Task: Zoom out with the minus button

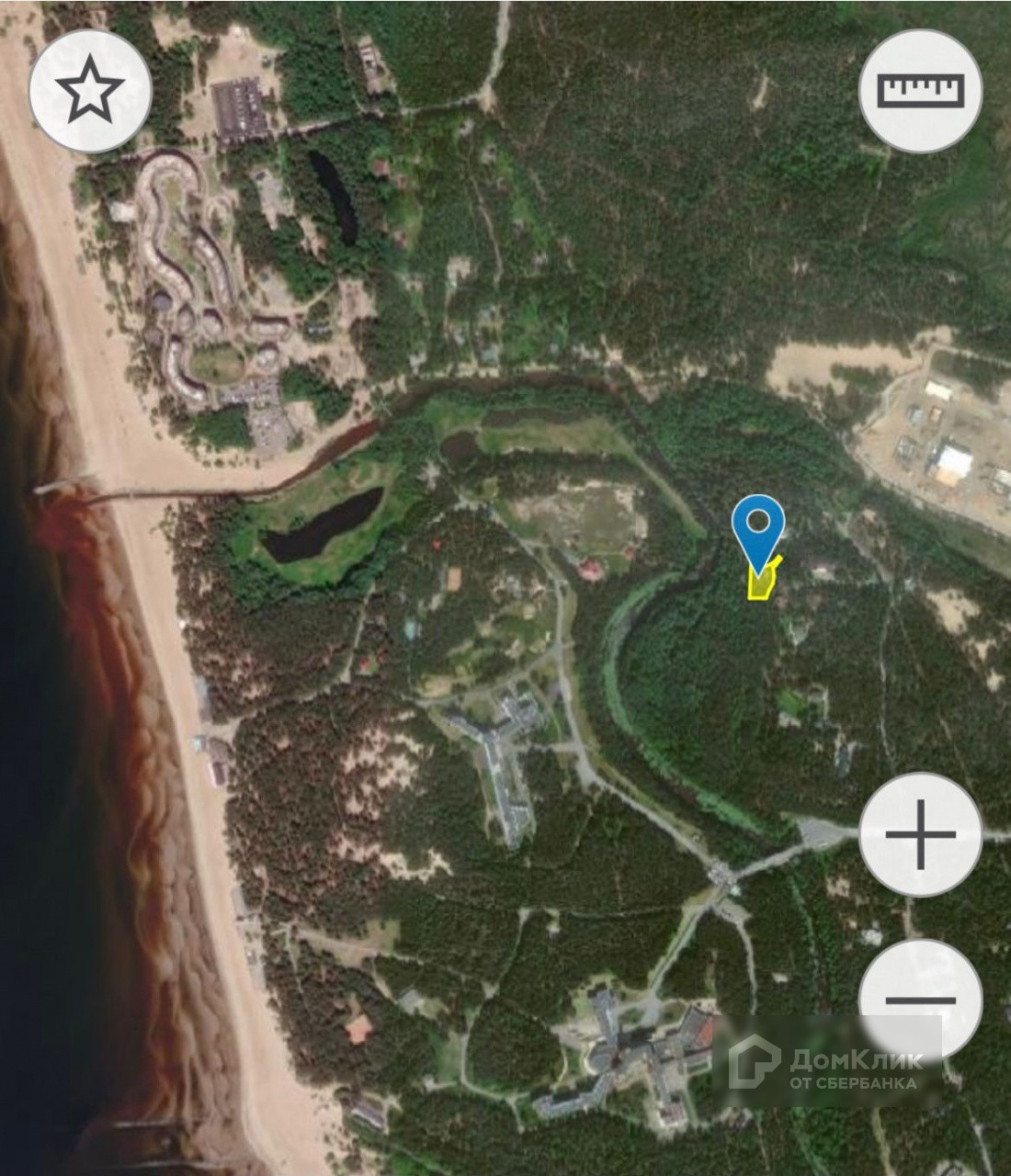Action: tap(920, 1000)
